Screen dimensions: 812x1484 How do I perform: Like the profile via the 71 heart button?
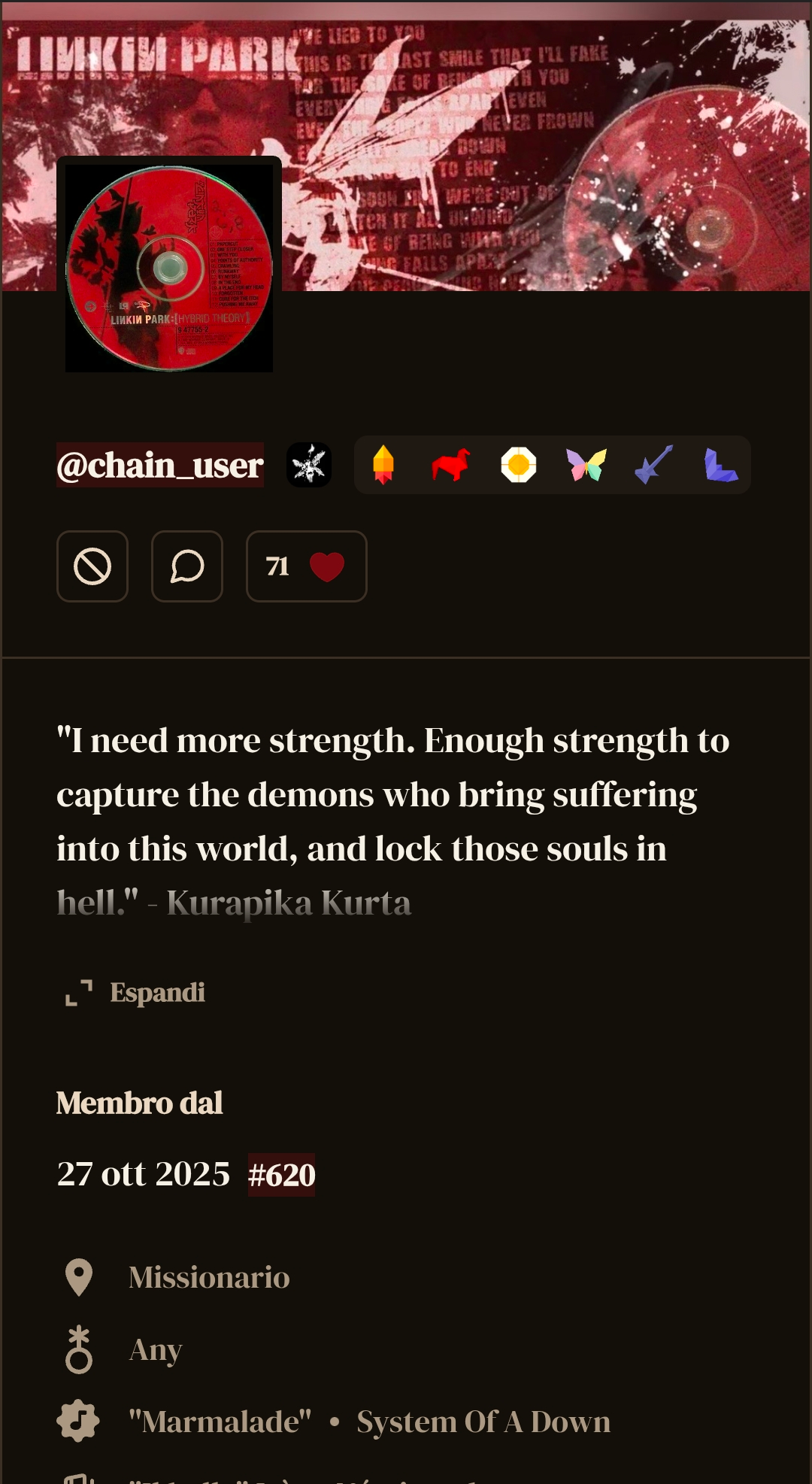pyautogui.click(x=306, y=566)
